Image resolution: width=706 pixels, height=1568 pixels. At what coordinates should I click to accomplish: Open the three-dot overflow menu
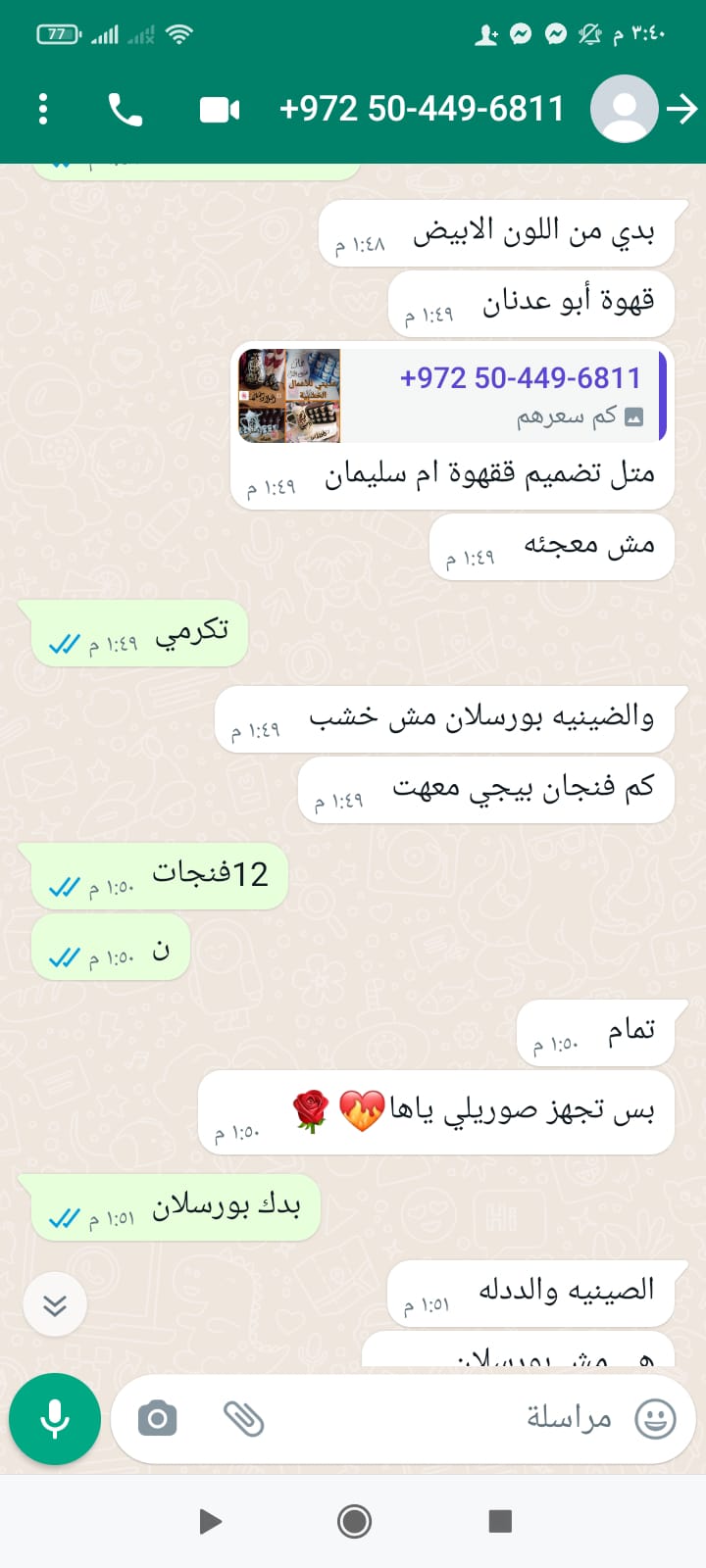43,109
